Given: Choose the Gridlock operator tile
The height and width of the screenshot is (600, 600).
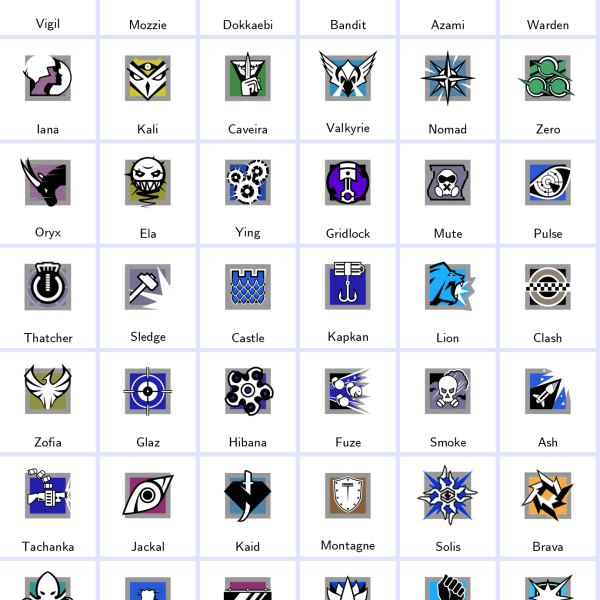Looking at the screenshot, I should coord(348,182).
